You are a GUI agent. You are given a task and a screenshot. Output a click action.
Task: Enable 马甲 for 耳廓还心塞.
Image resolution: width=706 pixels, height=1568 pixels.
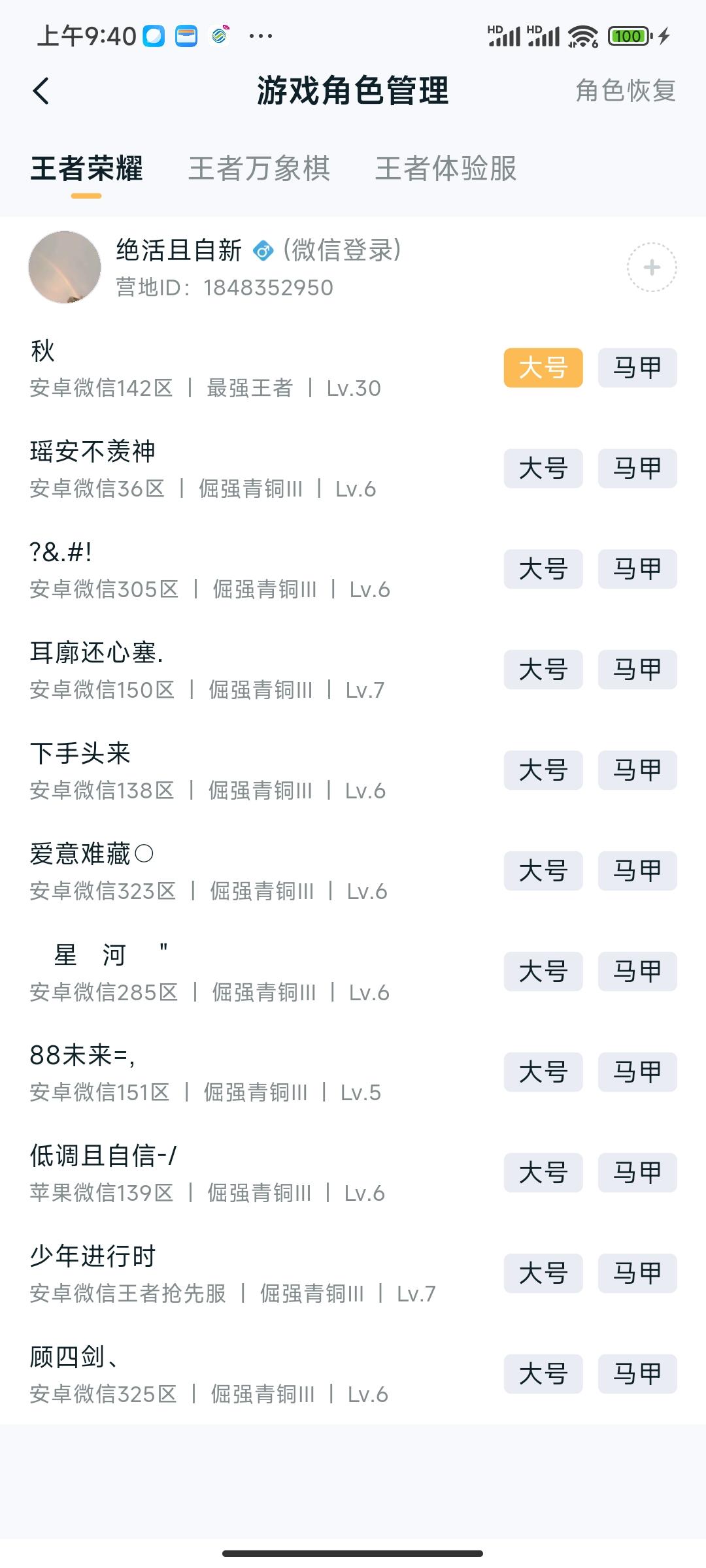(637, 670)
